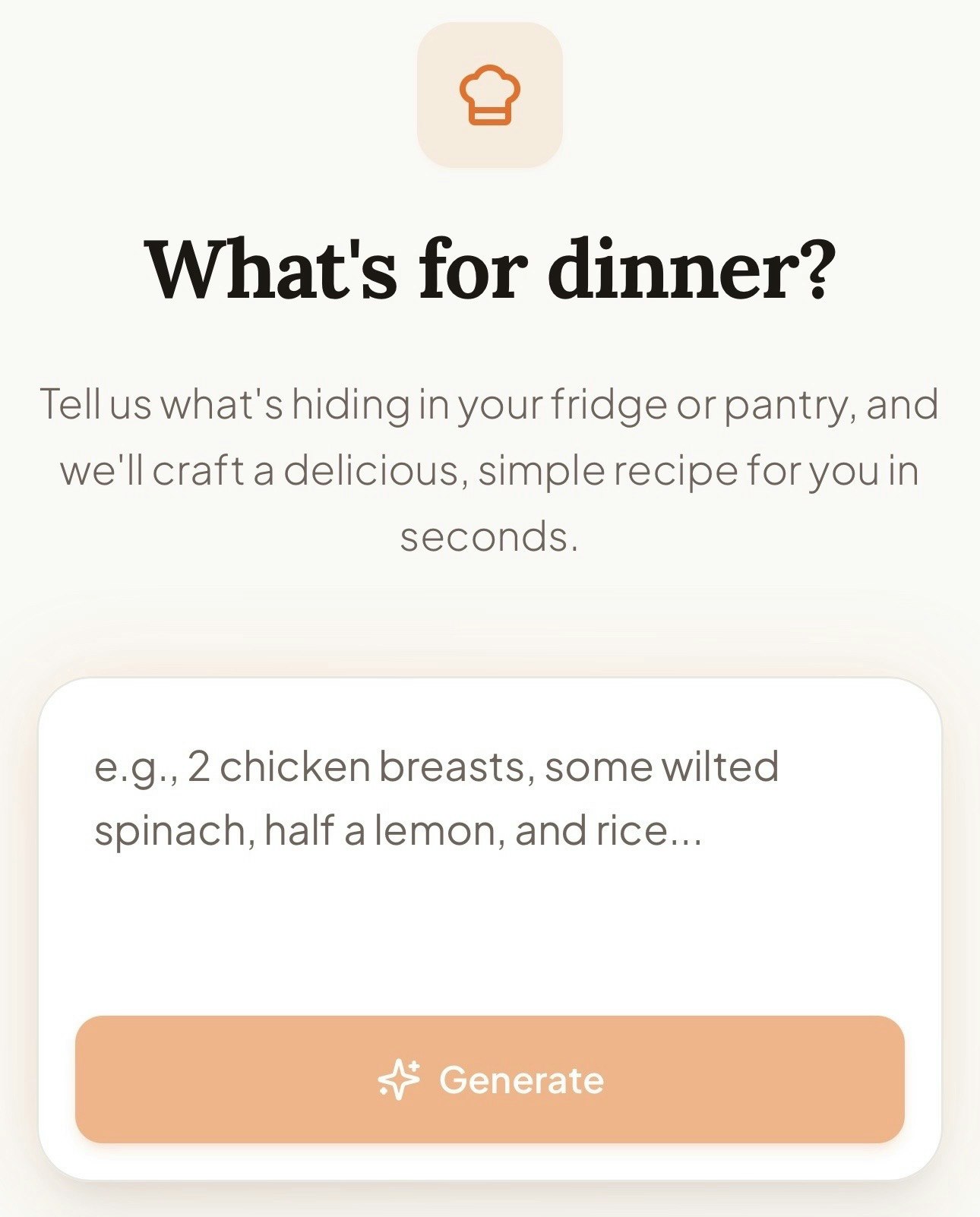The image size is (980, 1217).
Task: Click the pantry description paragraph
Action: pyautogui.click(x=490, y=467)
